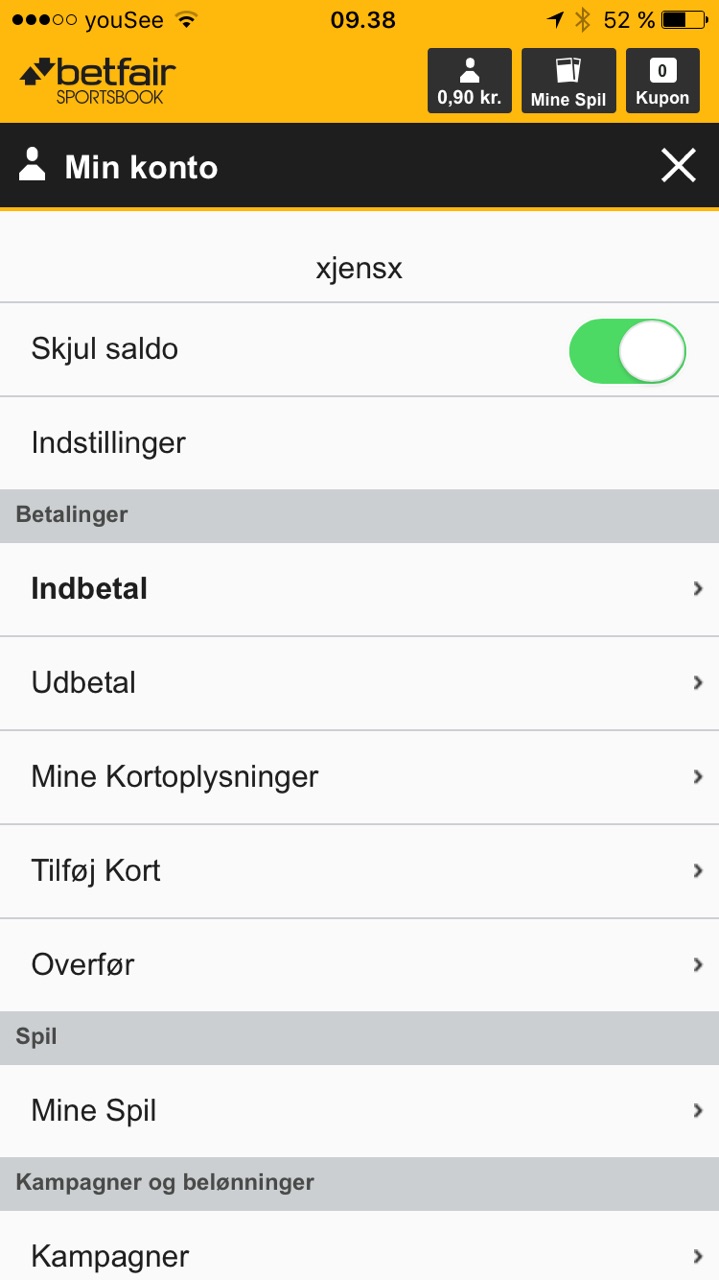Open the Kupon bet slip
Image resolution: width=719 pixels, height=1280 pixels.
[662, 81]
